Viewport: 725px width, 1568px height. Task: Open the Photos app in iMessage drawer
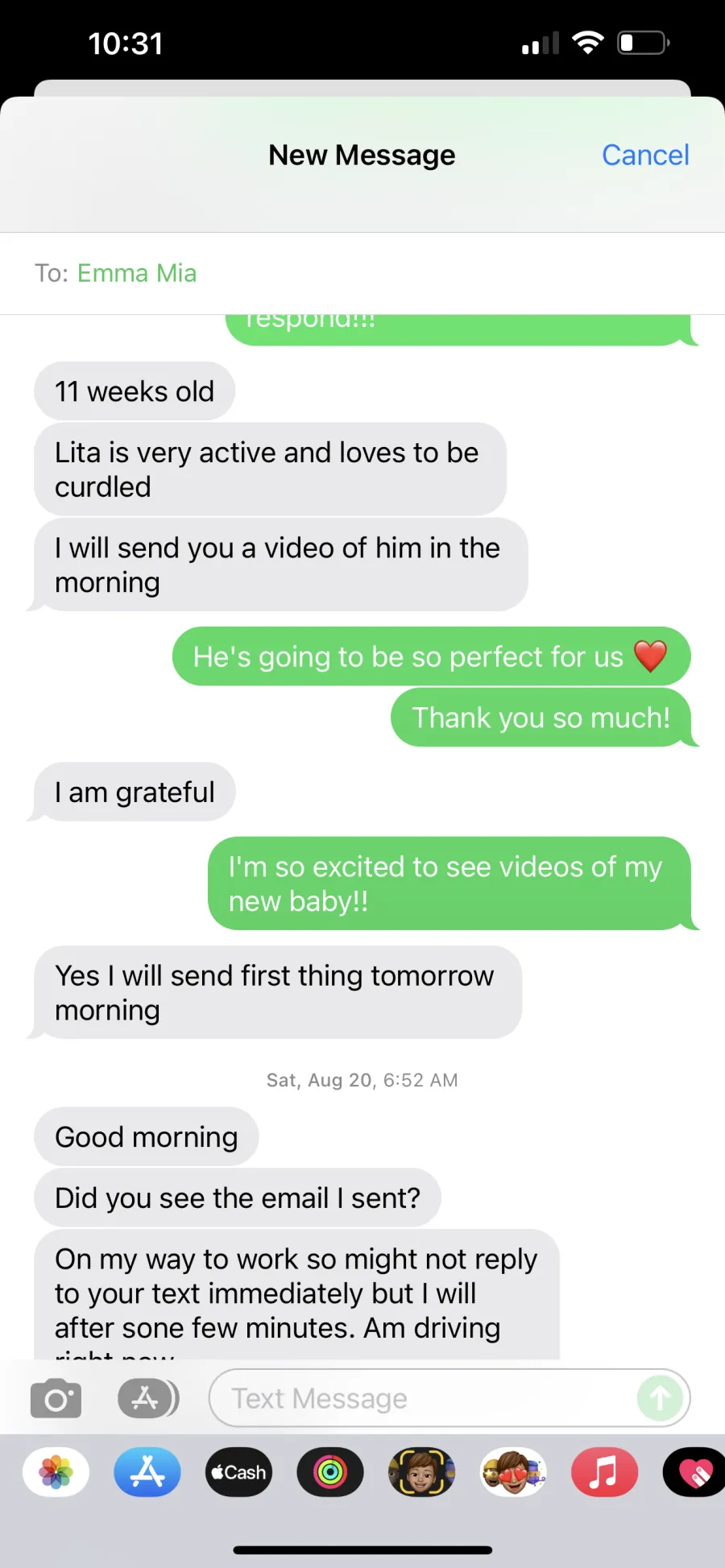tap(56, 1472)
